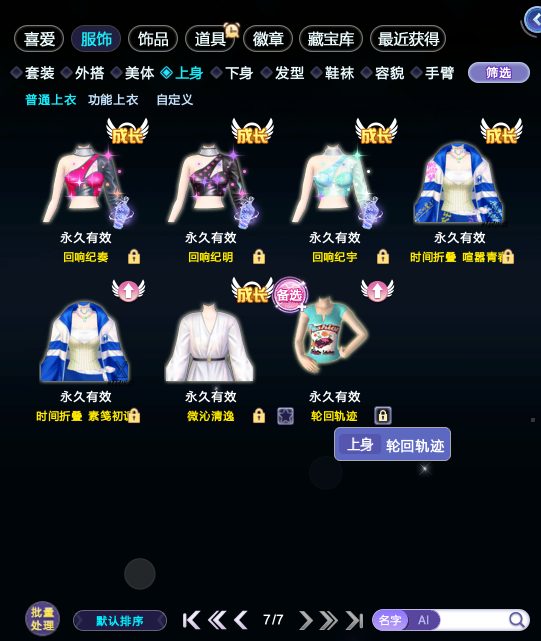Switch to the 饰品 tab

coord(153,39)
